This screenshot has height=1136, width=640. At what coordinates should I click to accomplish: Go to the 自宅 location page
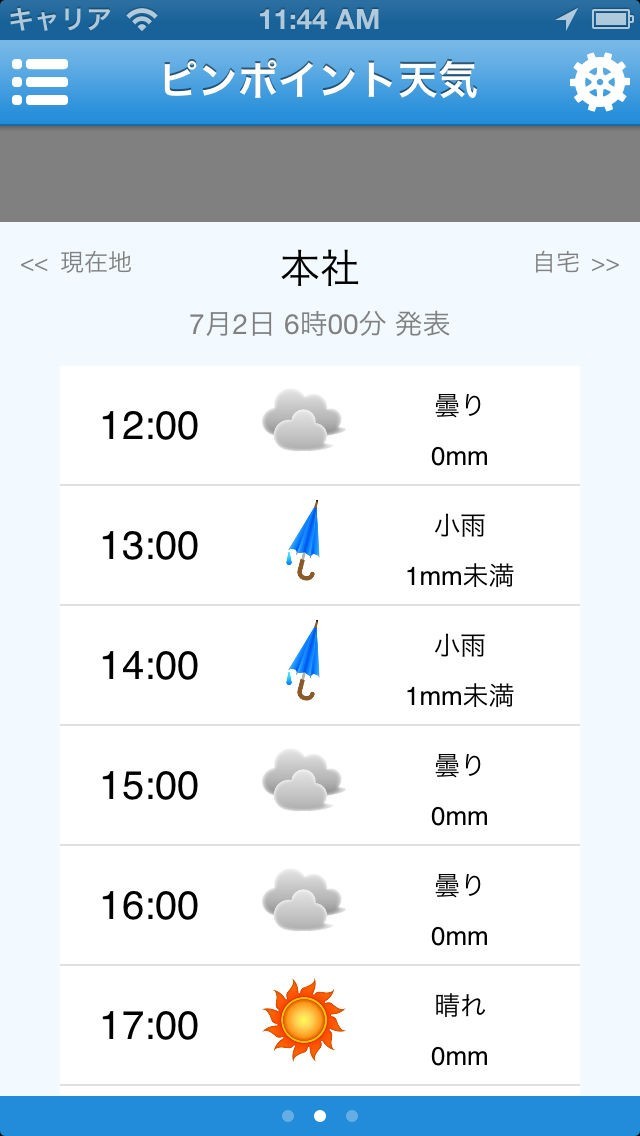pos(576,263)
